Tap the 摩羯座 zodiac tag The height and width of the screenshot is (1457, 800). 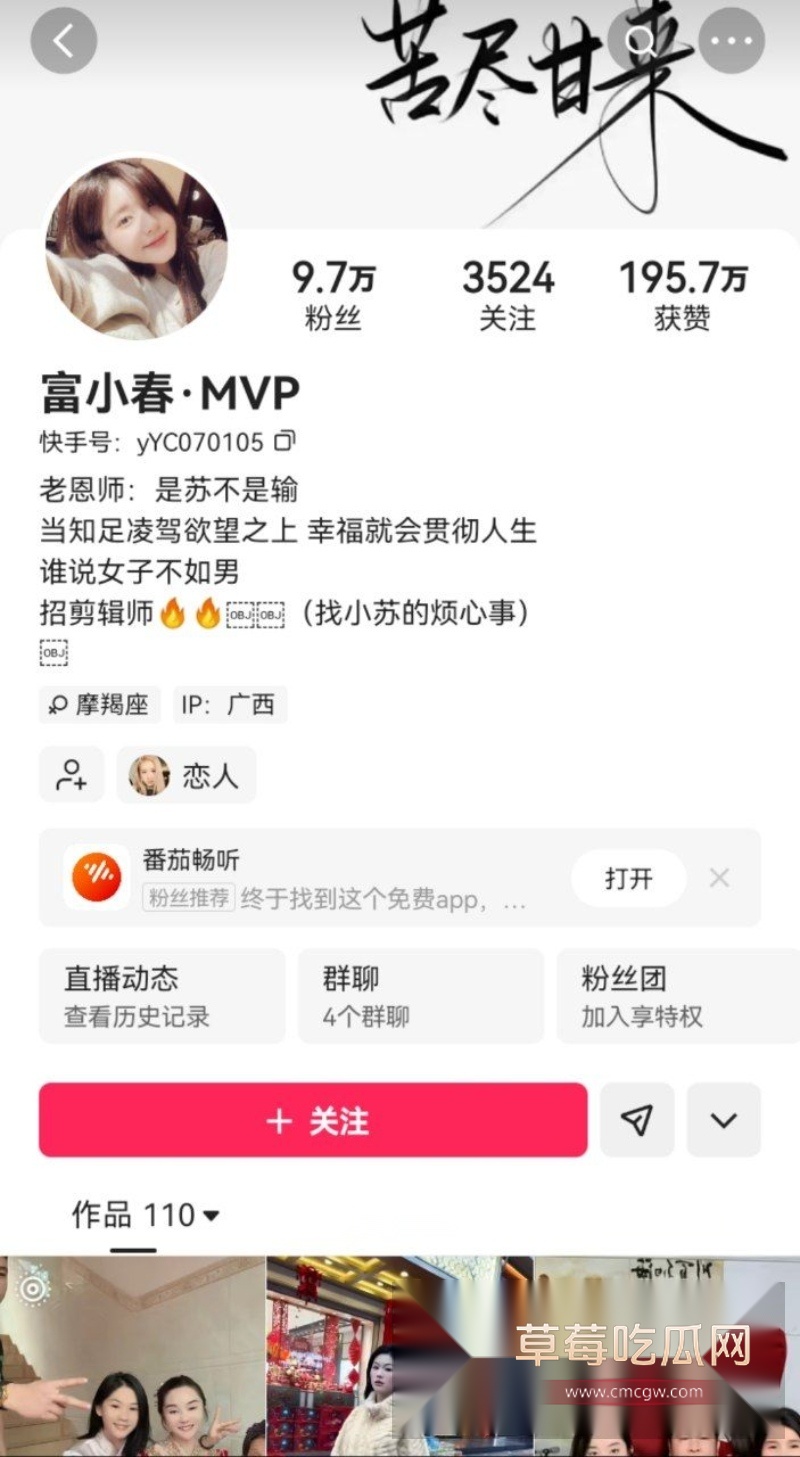coord(99,705)
